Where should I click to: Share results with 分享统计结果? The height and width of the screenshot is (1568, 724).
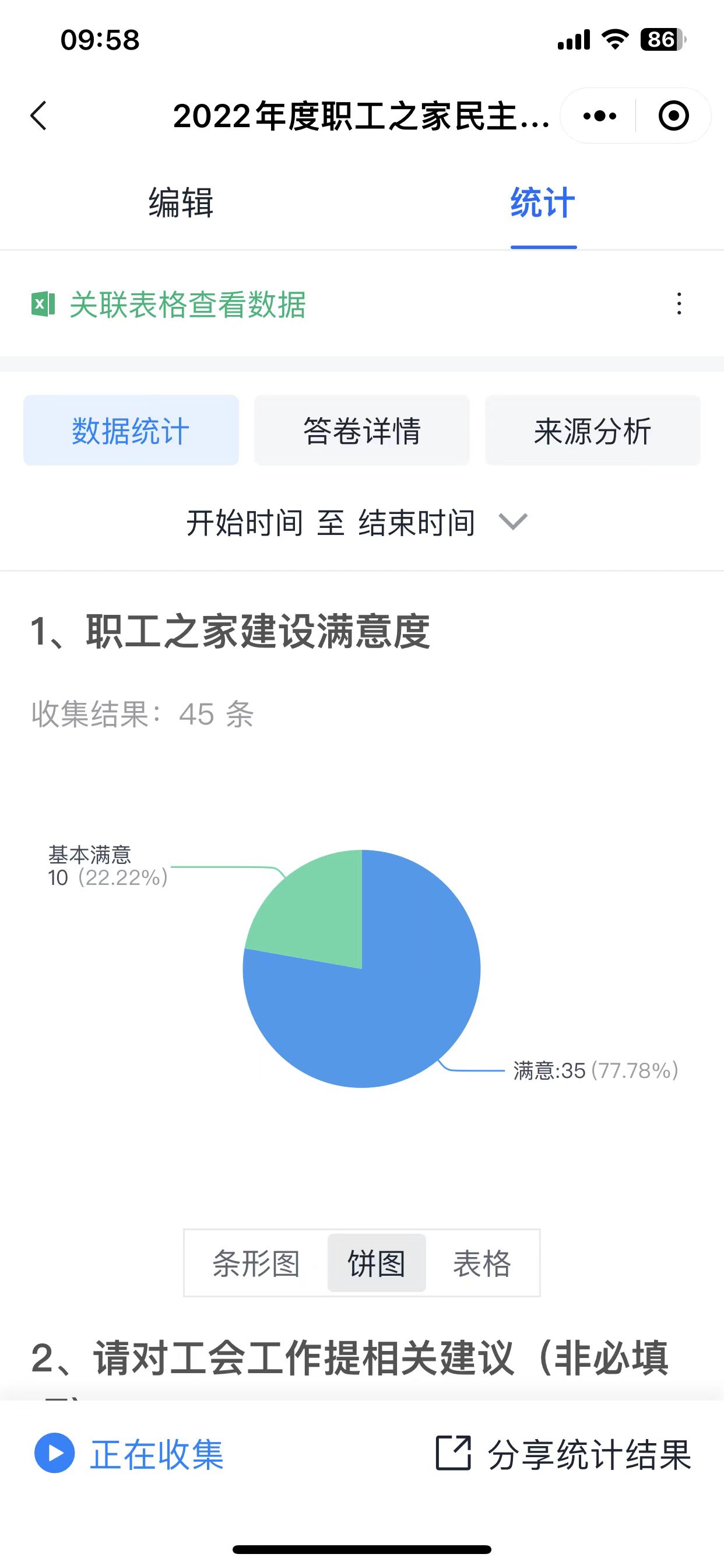pos(563,1454)
